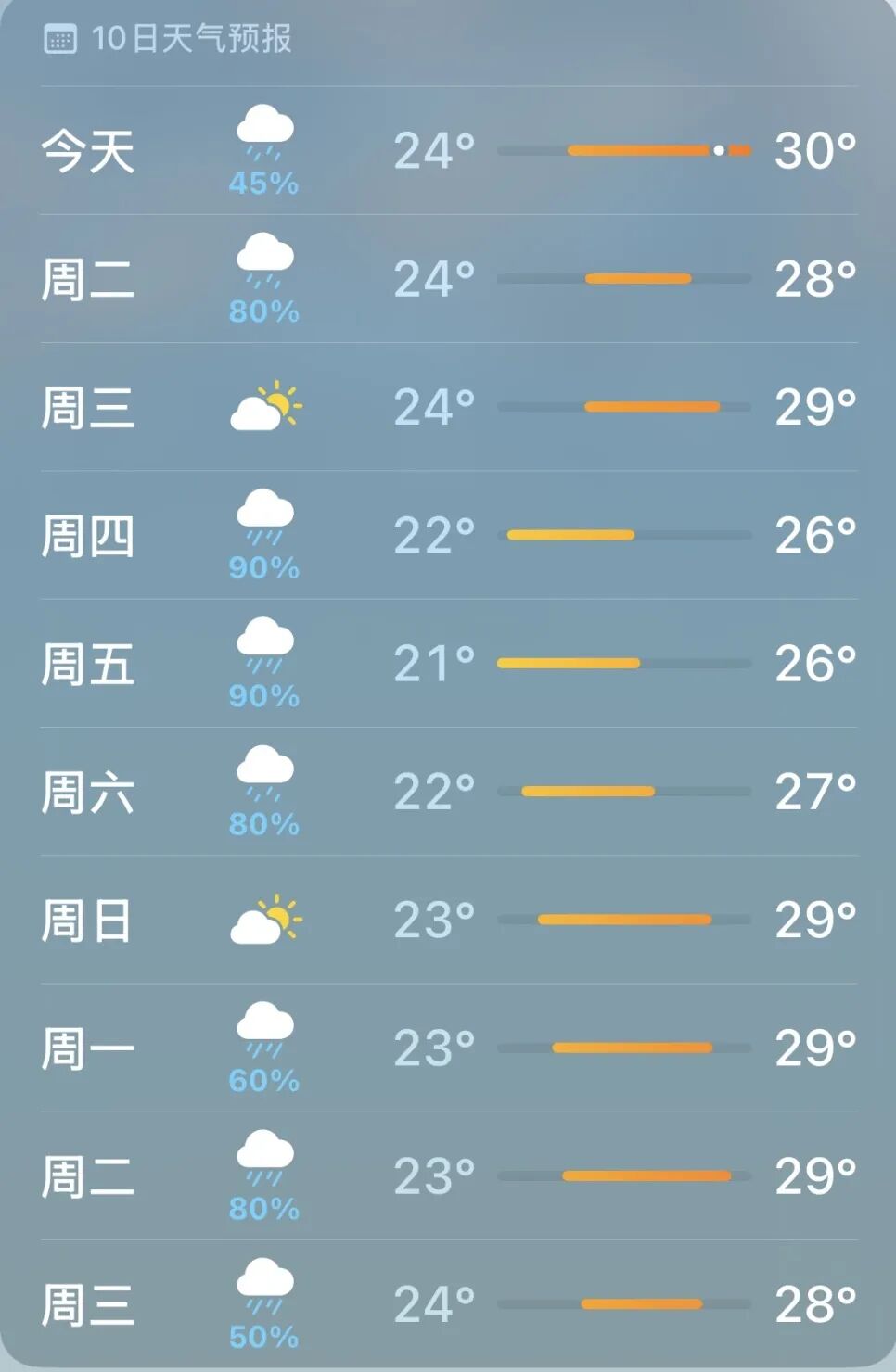
Task: View 周四 forecast details
Action: coord(448,535)
